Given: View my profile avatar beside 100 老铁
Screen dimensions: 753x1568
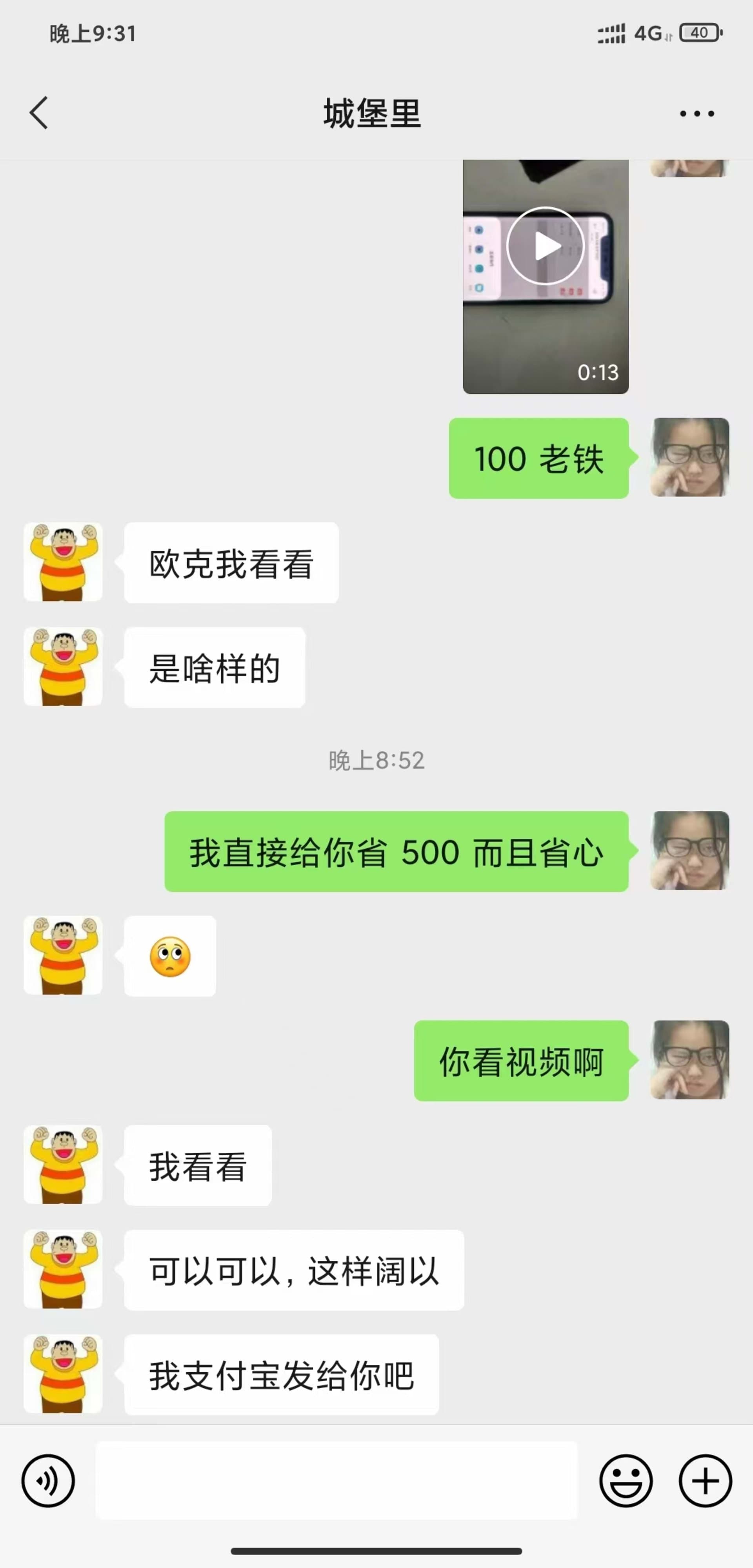Looking at the screenshot, I should [x=690, y=457].
